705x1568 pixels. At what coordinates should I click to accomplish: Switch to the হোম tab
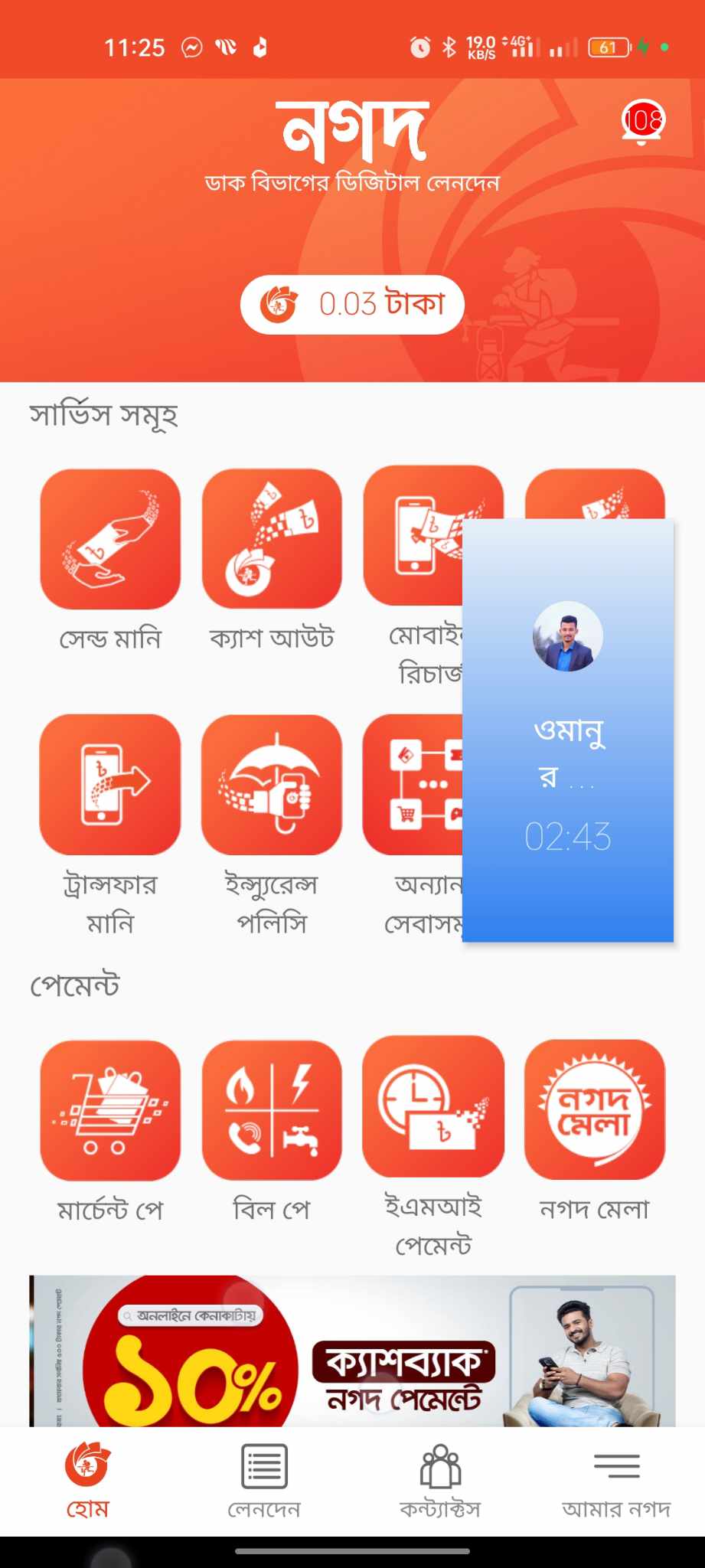(x=88, y=1481)
